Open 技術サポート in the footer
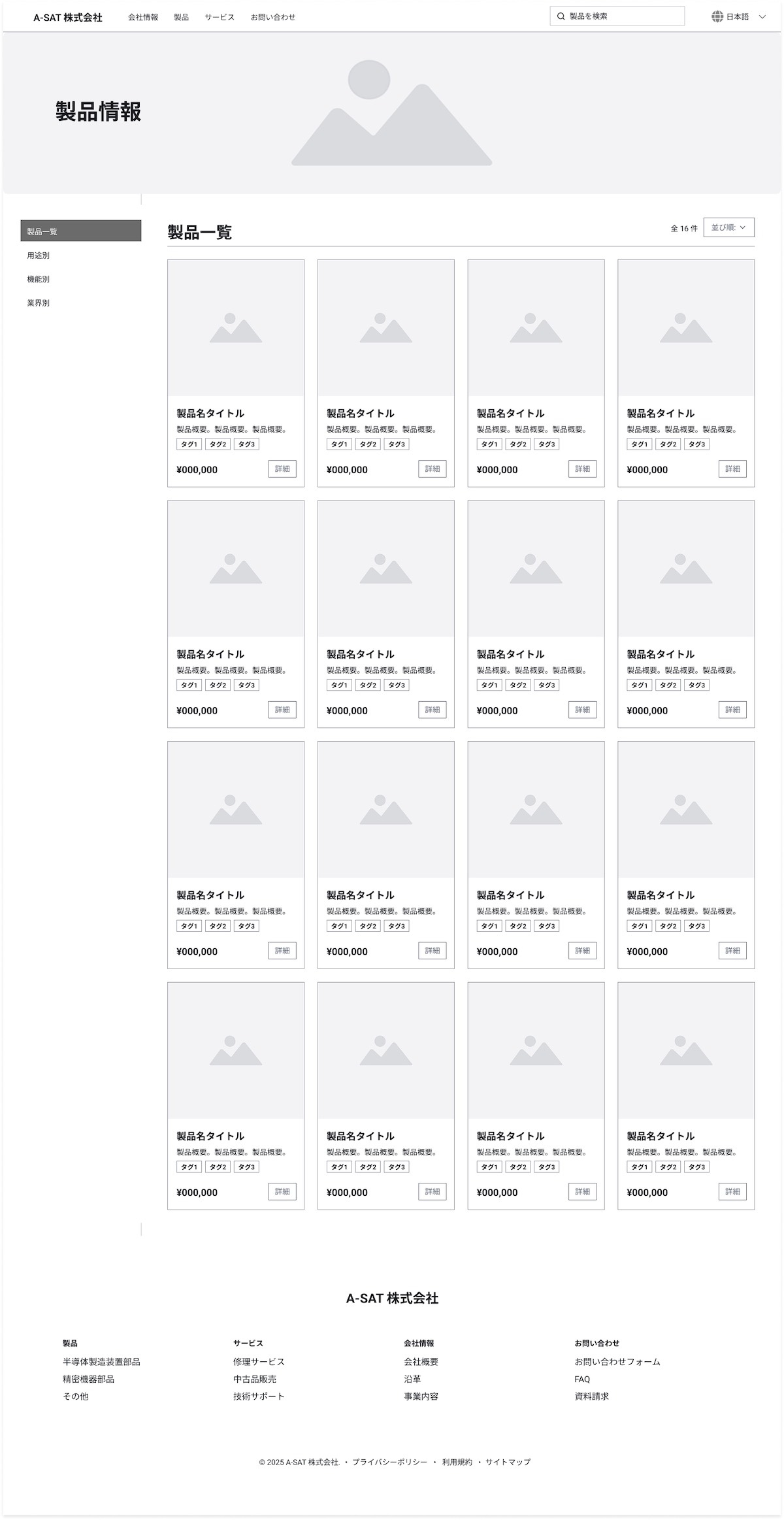This screenshot has height=1520, width=784. click(259, 1396)
